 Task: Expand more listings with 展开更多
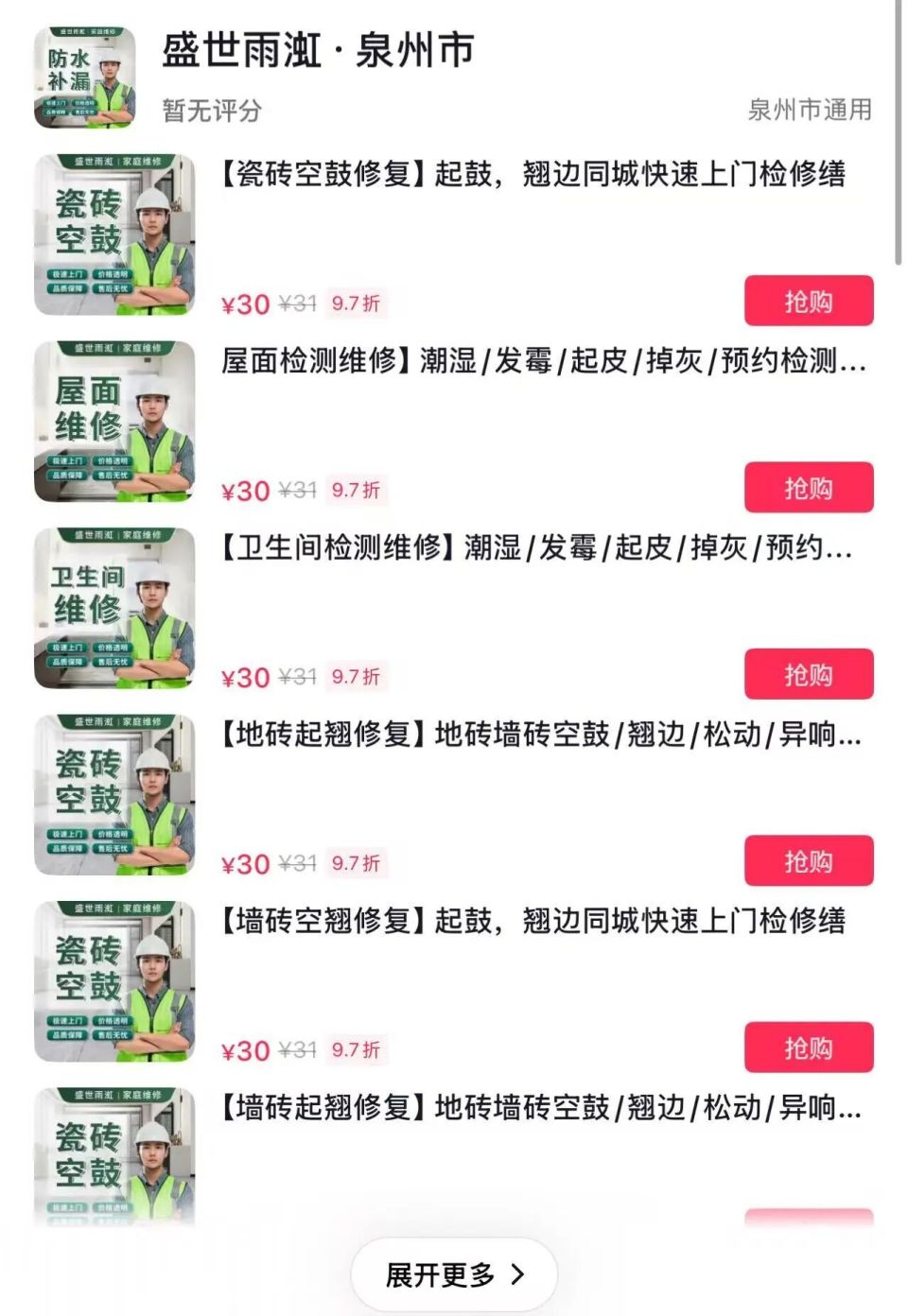(x=452, y=1273)
